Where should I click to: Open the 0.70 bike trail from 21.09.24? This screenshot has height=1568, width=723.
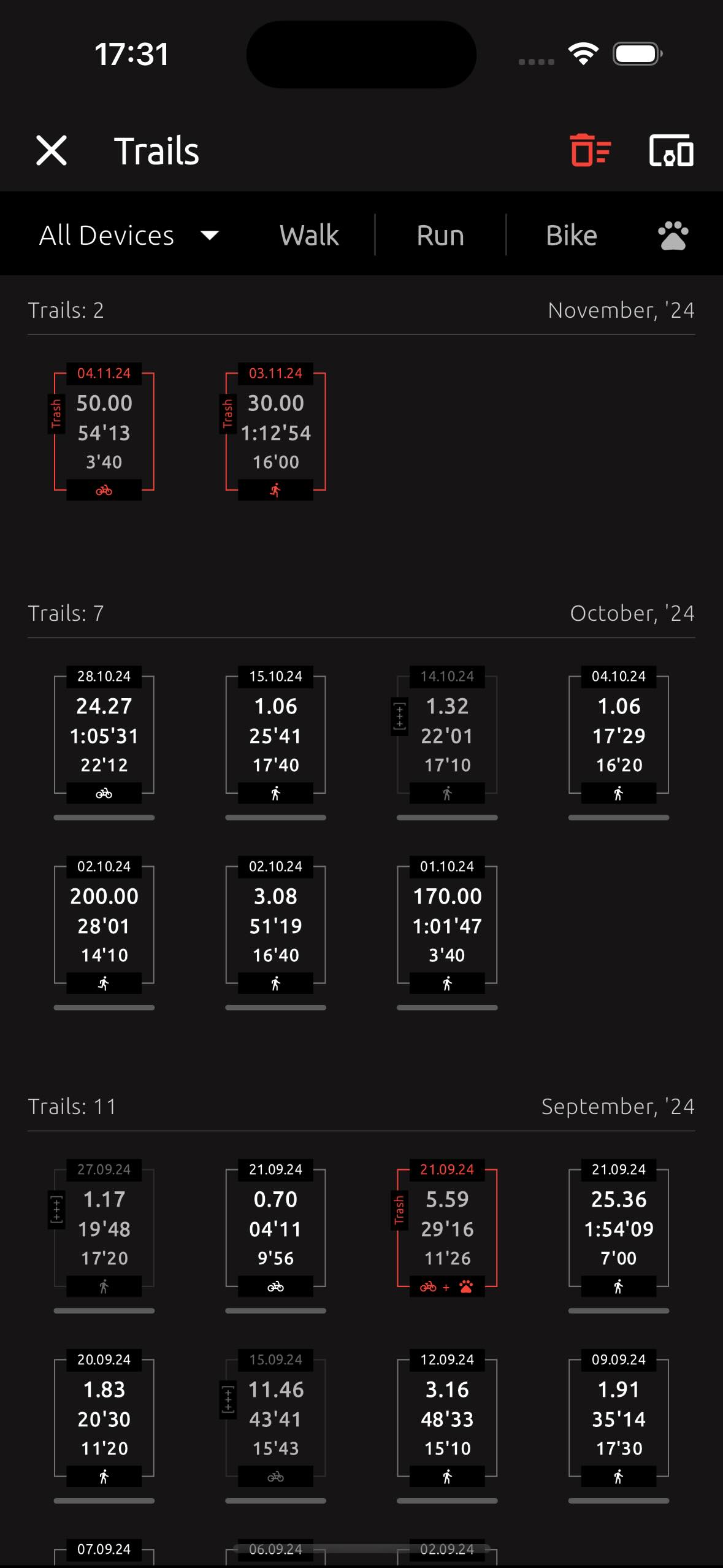point(276,1228)
